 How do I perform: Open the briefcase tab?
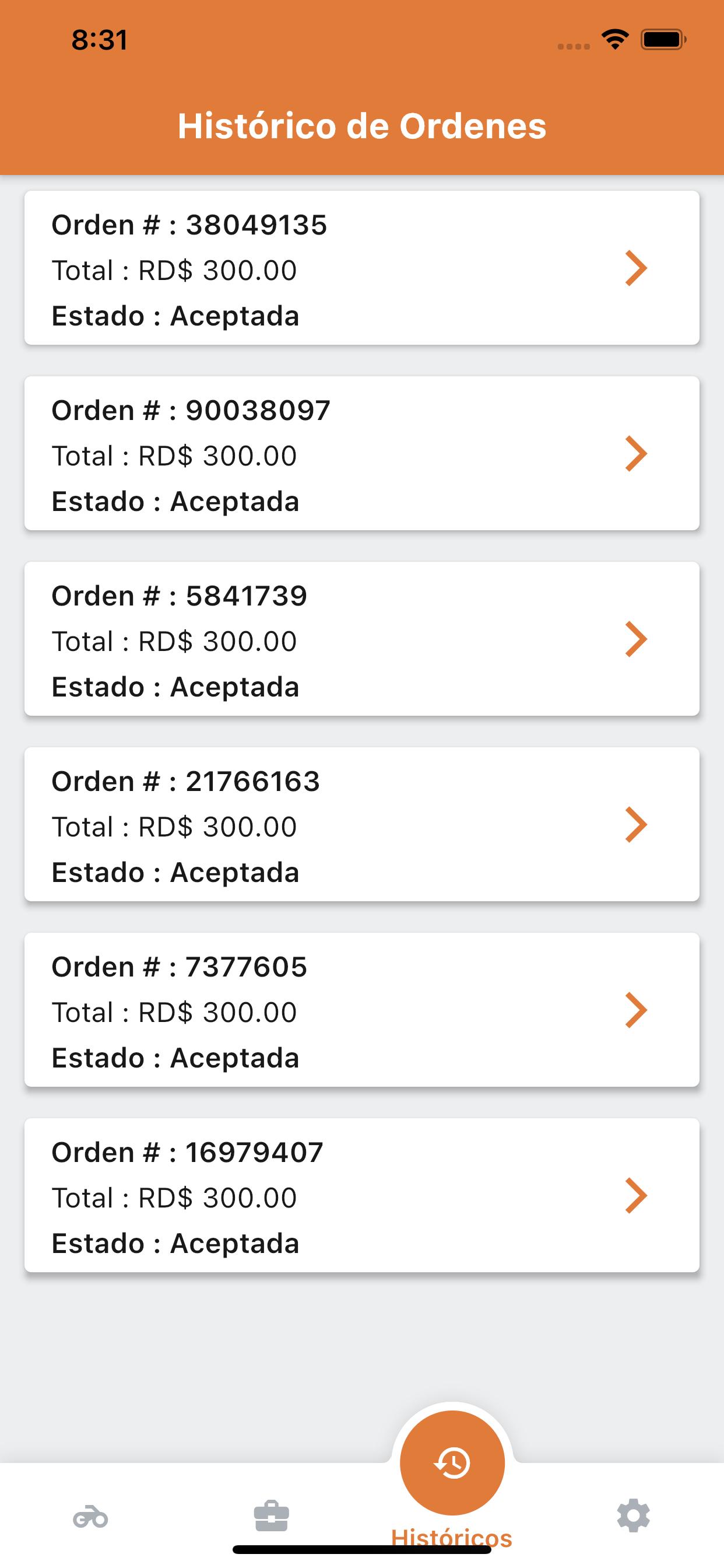click(271, 1516)
